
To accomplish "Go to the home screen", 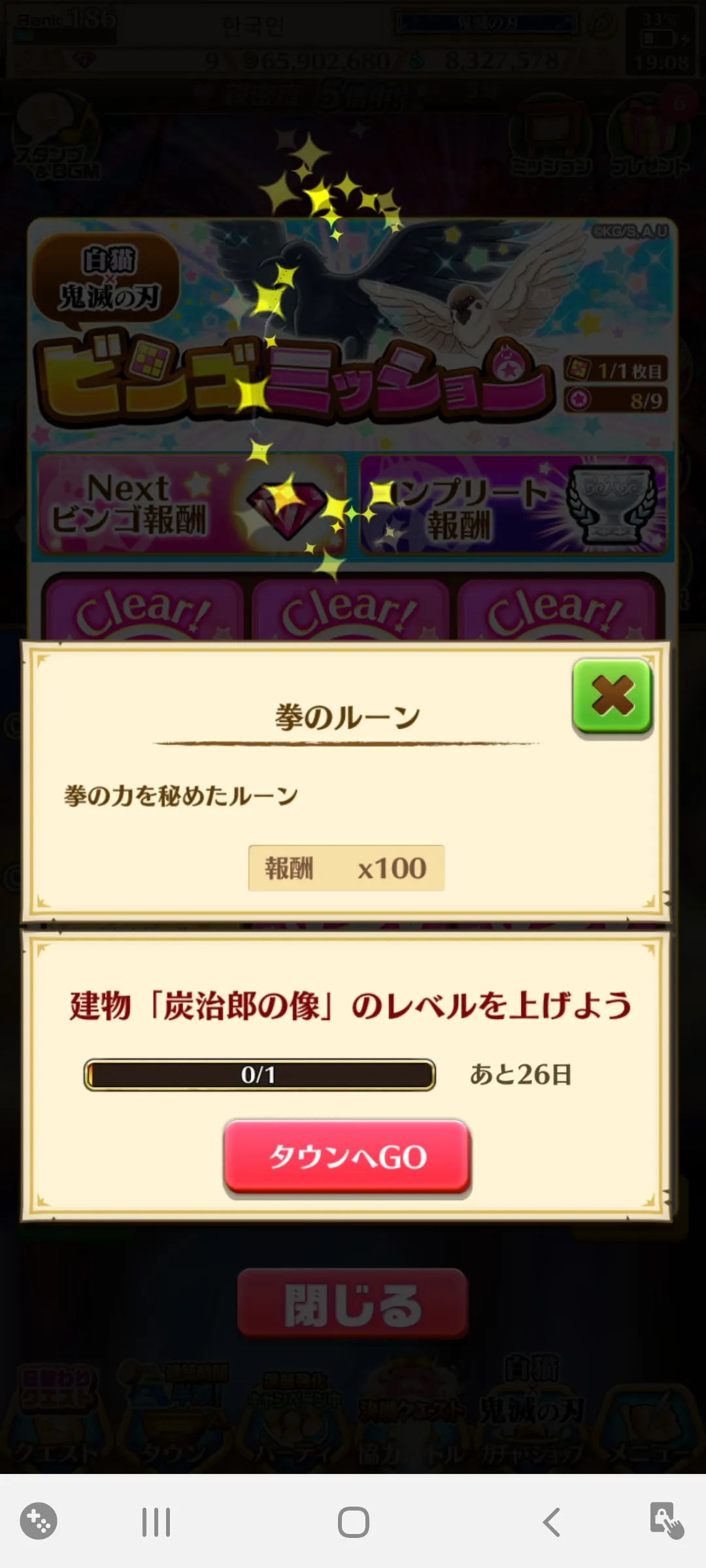I will coord(353,1522).
